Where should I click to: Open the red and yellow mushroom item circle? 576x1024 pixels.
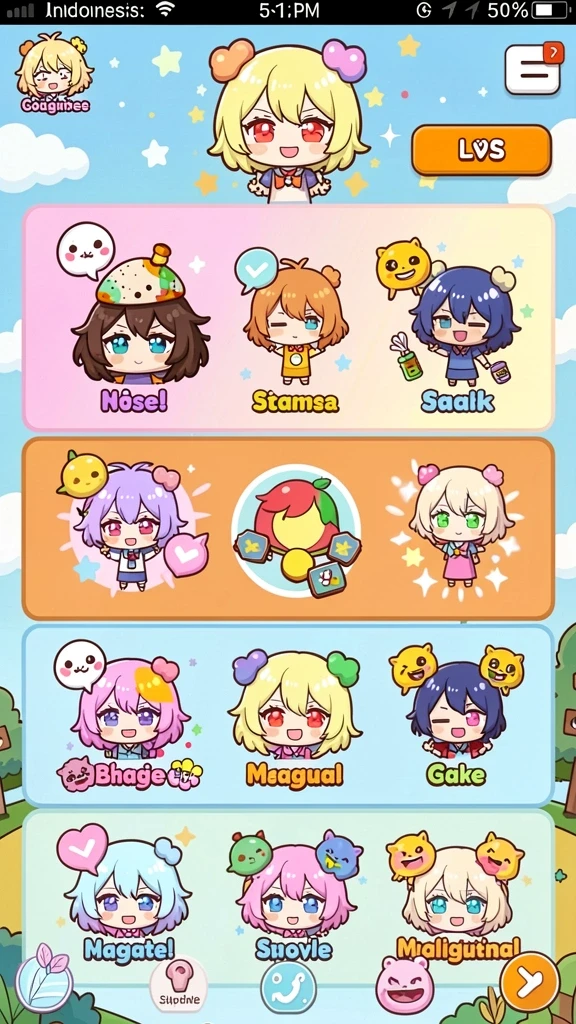click(296, 530)
